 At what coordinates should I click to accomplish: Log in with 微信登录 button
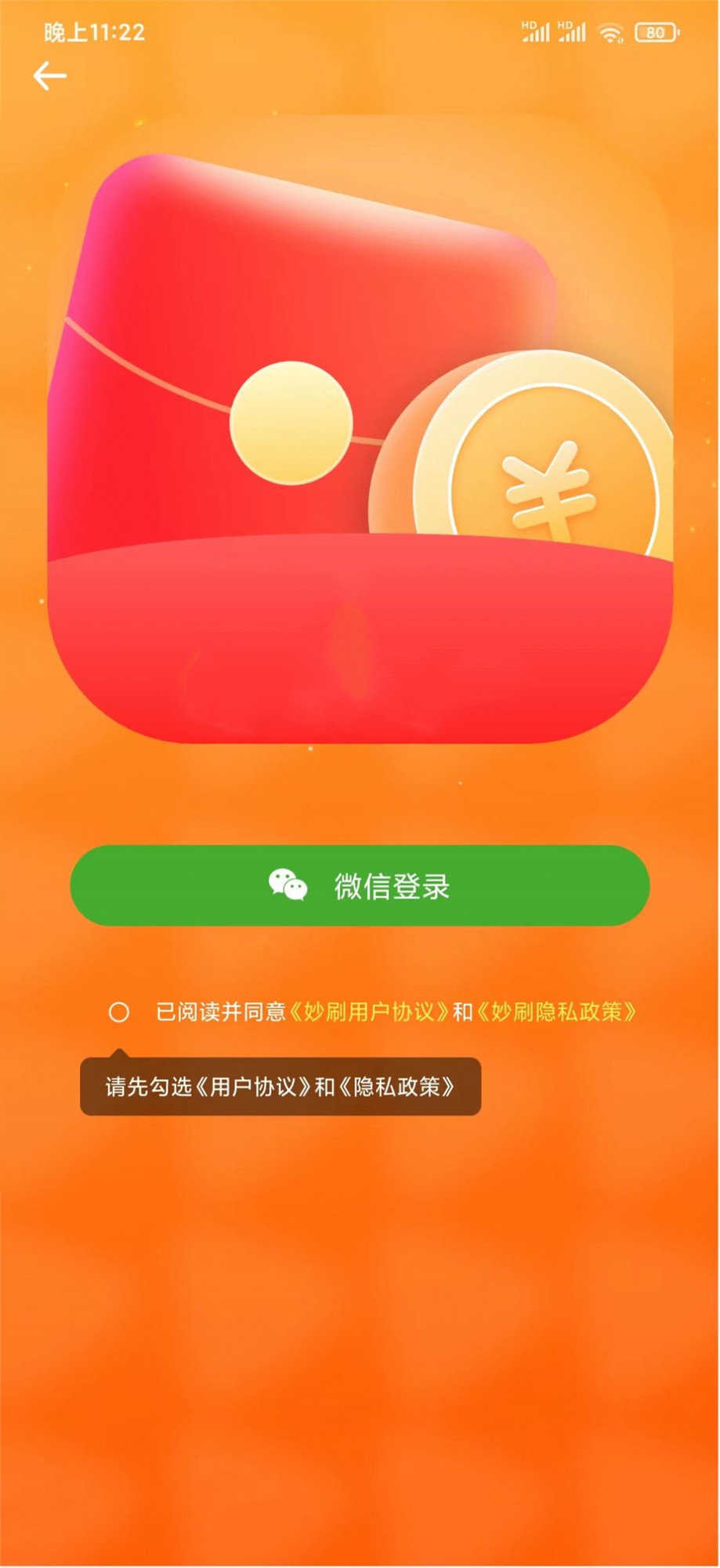pyautogui.click(x=360, y=886)
